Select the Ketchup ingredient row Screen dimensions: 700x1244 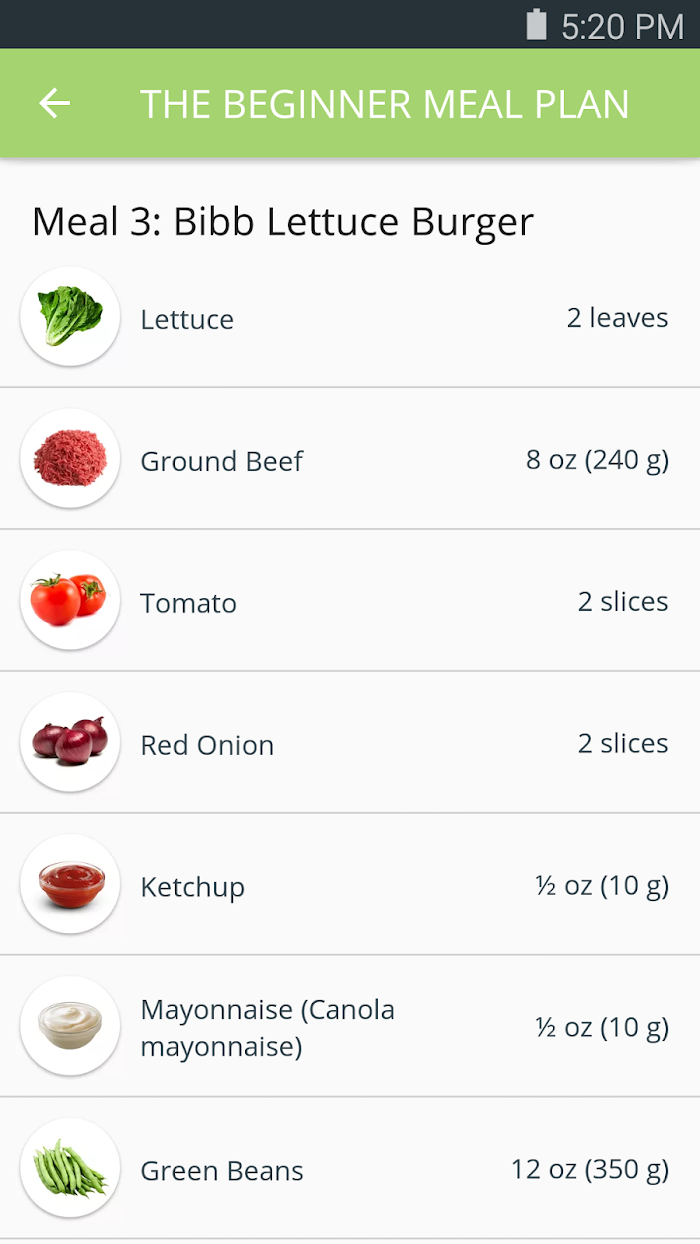350,885
